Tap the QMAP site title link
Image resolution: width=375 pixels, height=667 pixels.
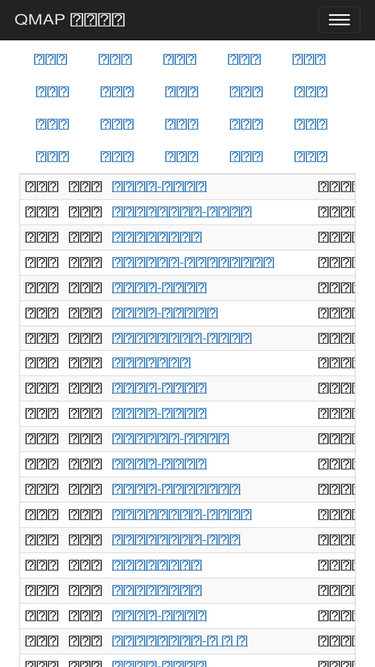70,20
